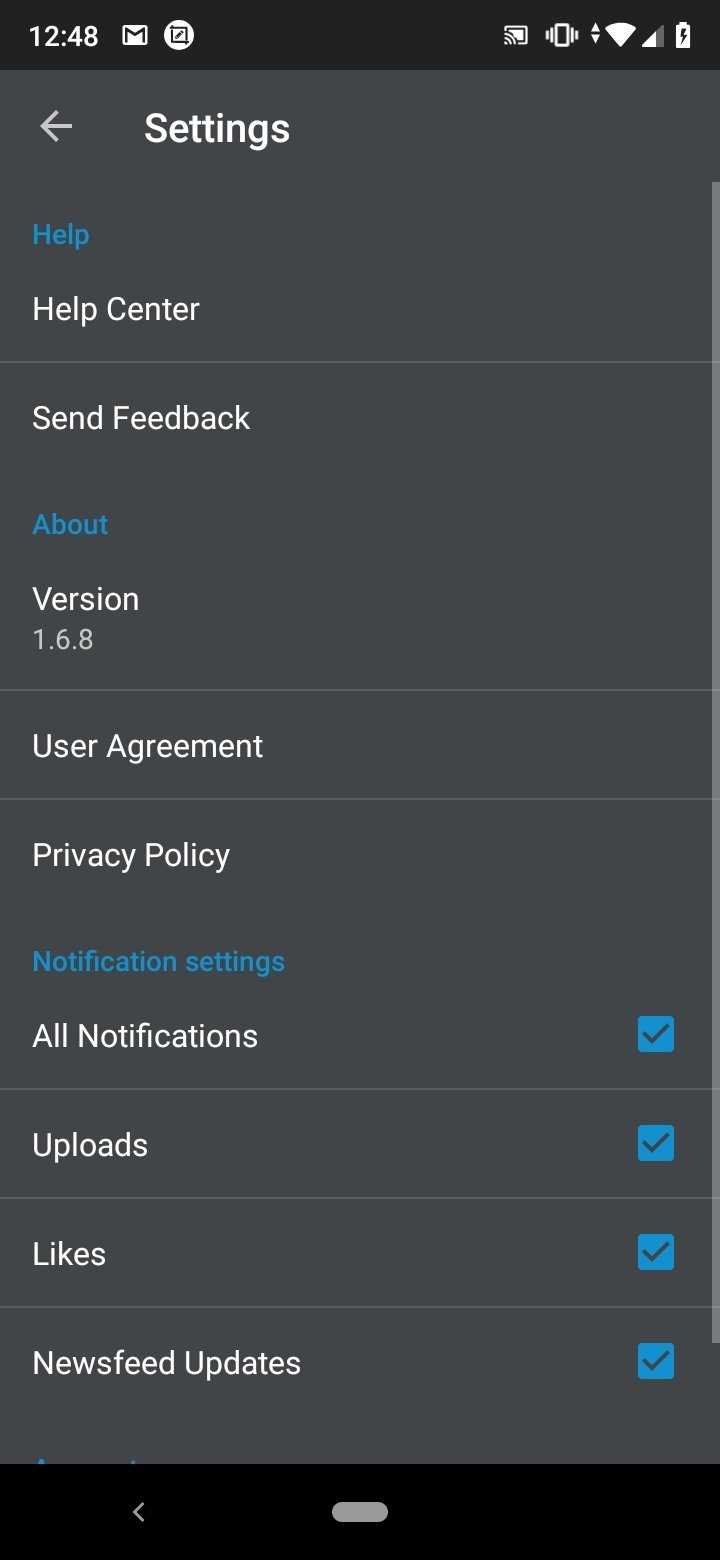Viewport: 720px width, 1560px height.
Task: Go back from Settings
Action: point(56,127)
